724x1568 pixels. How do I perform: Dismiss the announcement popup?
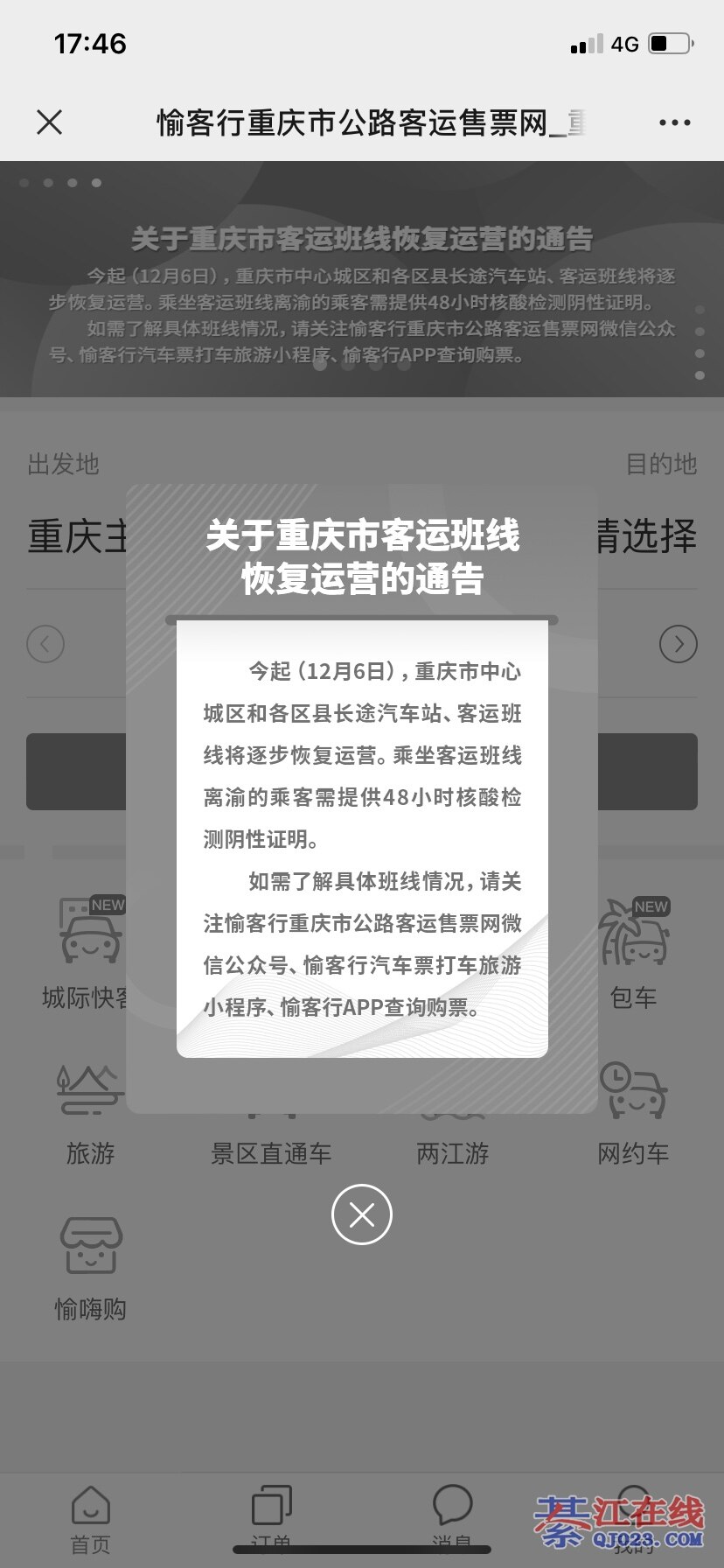click(x=361, y=1214)
